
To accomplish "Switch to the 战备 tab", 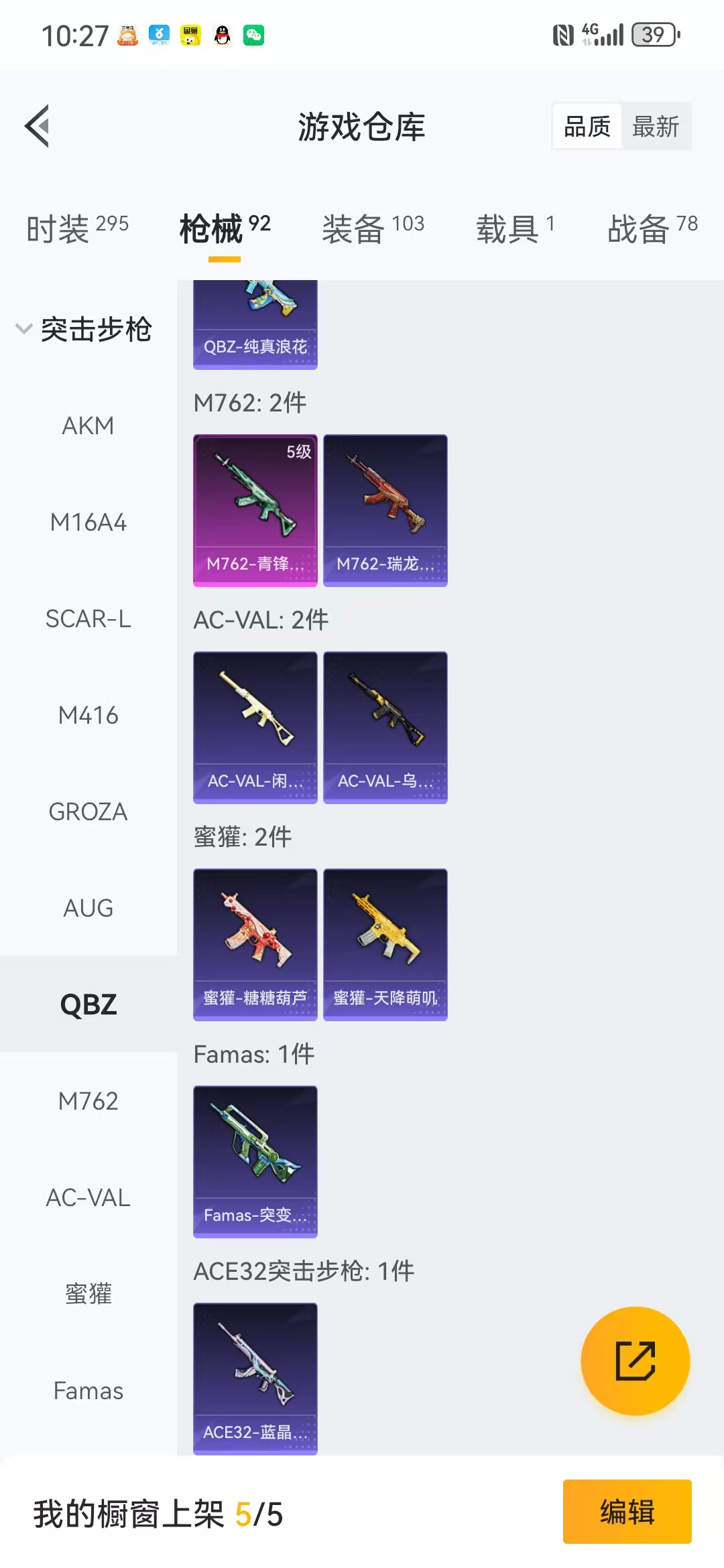I will tap(652, 229).
